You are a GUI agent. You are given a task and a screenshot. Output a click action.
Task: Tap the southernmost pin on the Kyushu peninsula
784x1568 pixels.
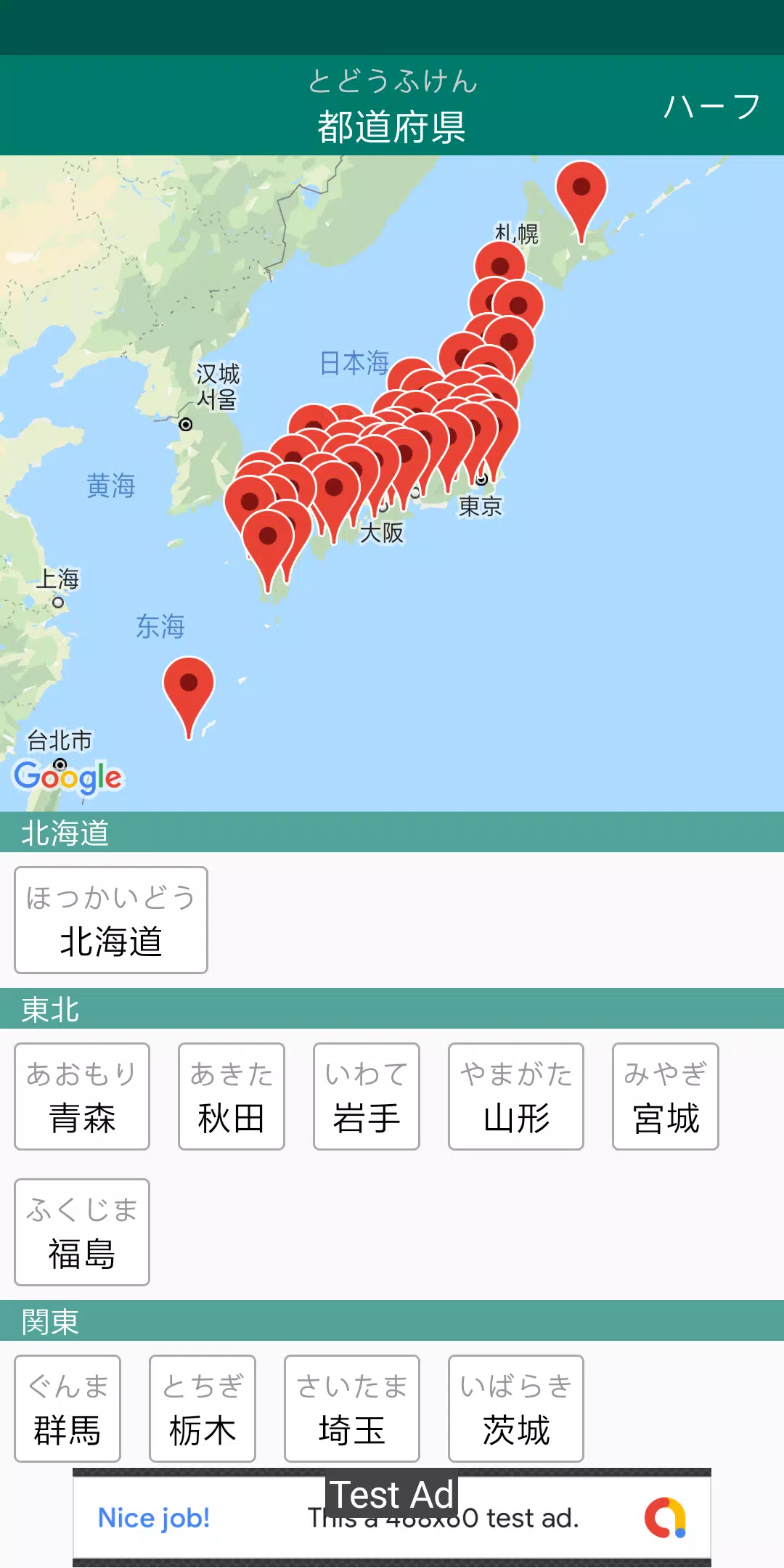pos(268,537)
